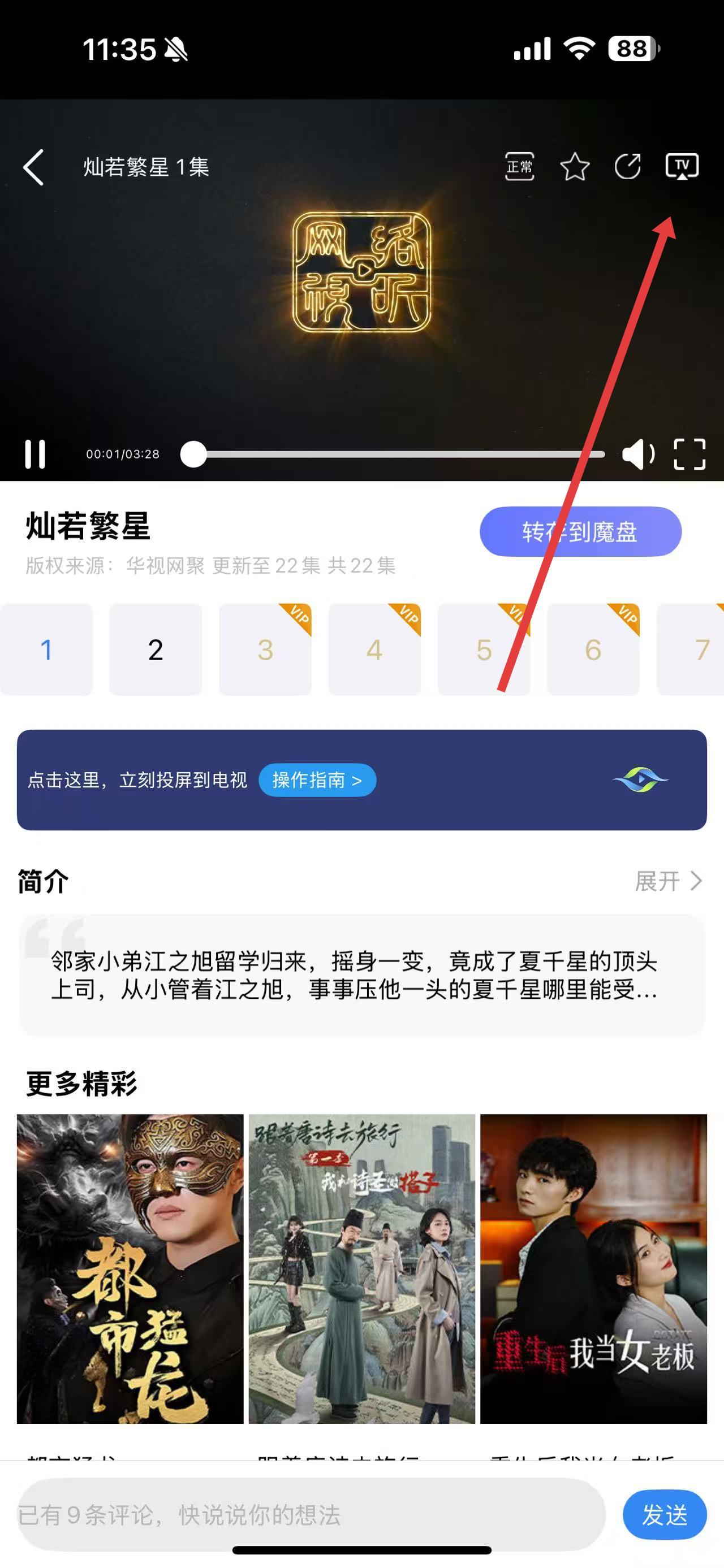724x1568 pixels.
Task: Select episode 2
Action: tap(156, 649)
